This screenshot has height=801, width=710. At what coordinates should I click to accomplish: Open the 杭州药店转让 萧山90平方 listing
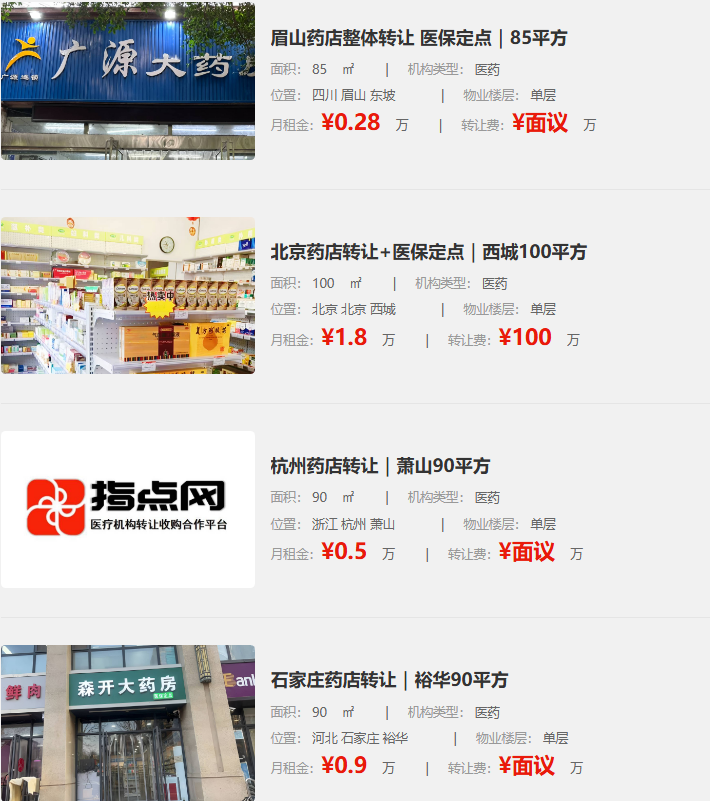[380, 466]
